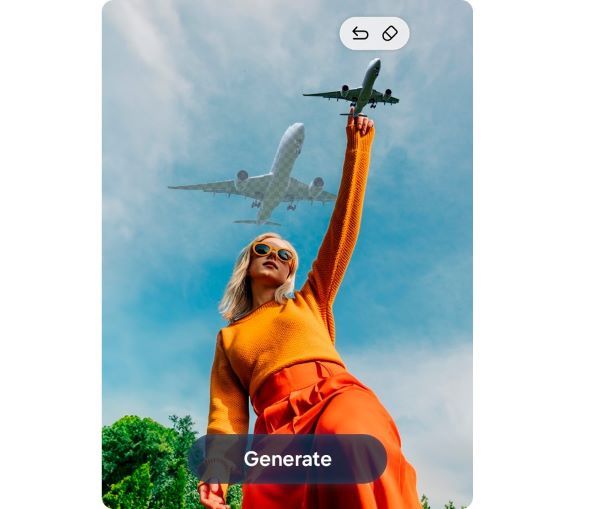Select the eraser tool

click(390, 34)
